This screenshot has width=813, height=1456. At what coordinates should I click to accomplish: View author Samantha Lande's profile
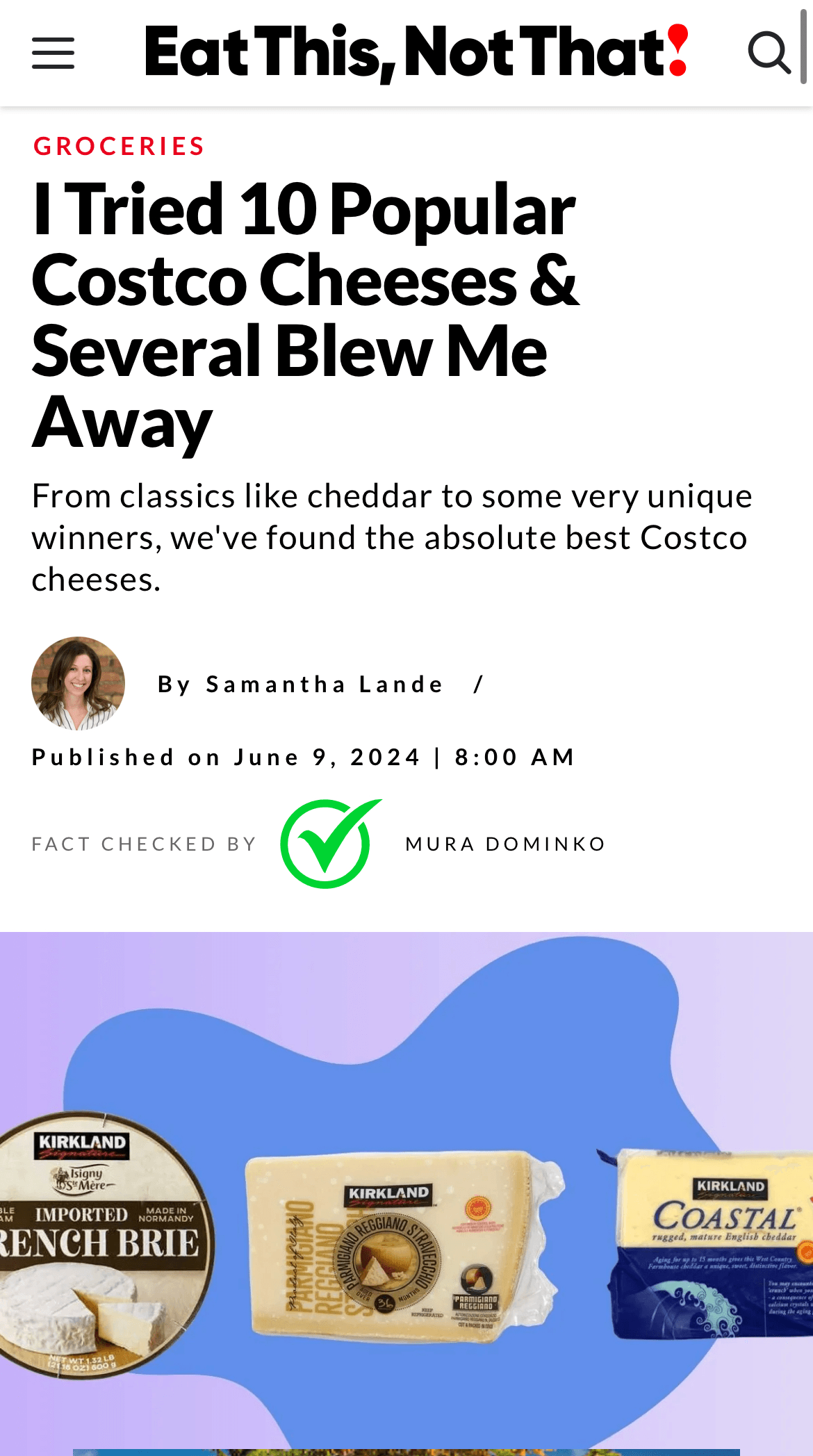(x=324, y=685)
